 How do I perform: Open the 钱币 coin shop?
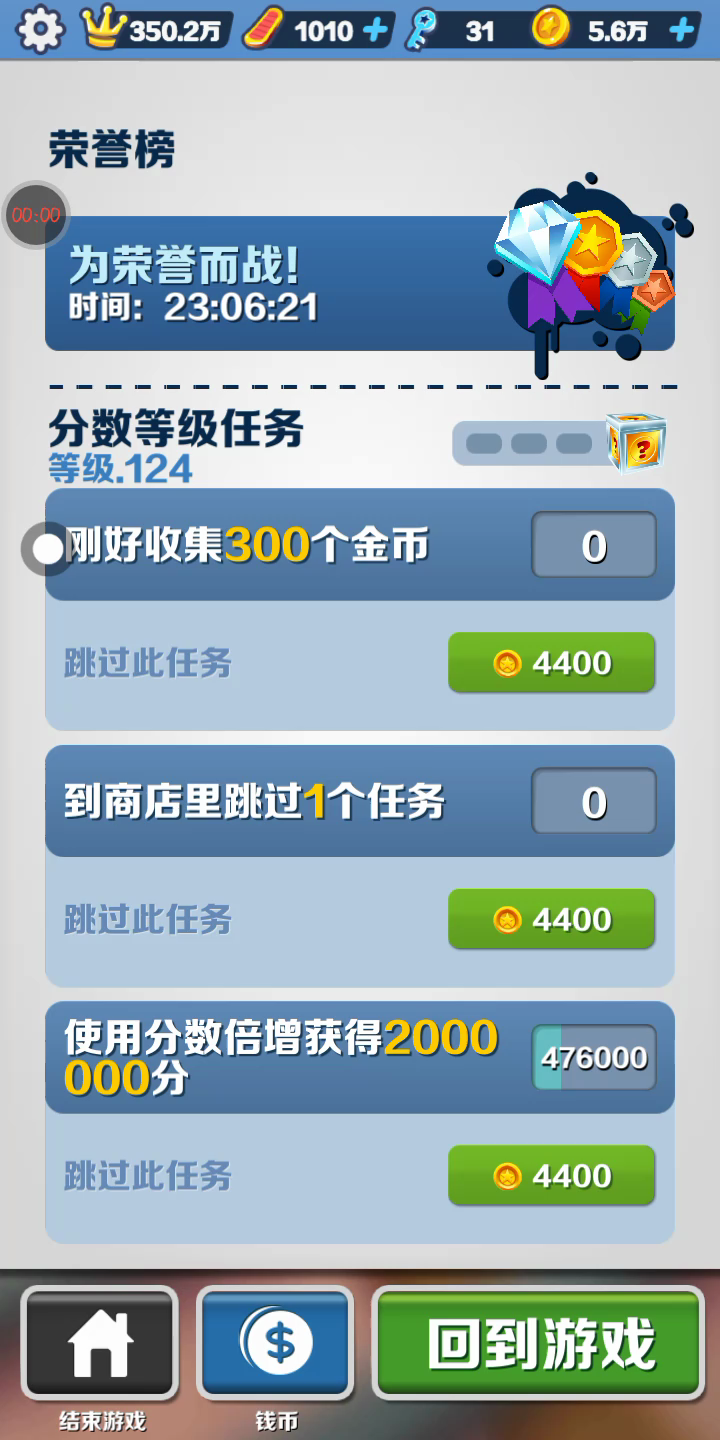point(276,1343)
